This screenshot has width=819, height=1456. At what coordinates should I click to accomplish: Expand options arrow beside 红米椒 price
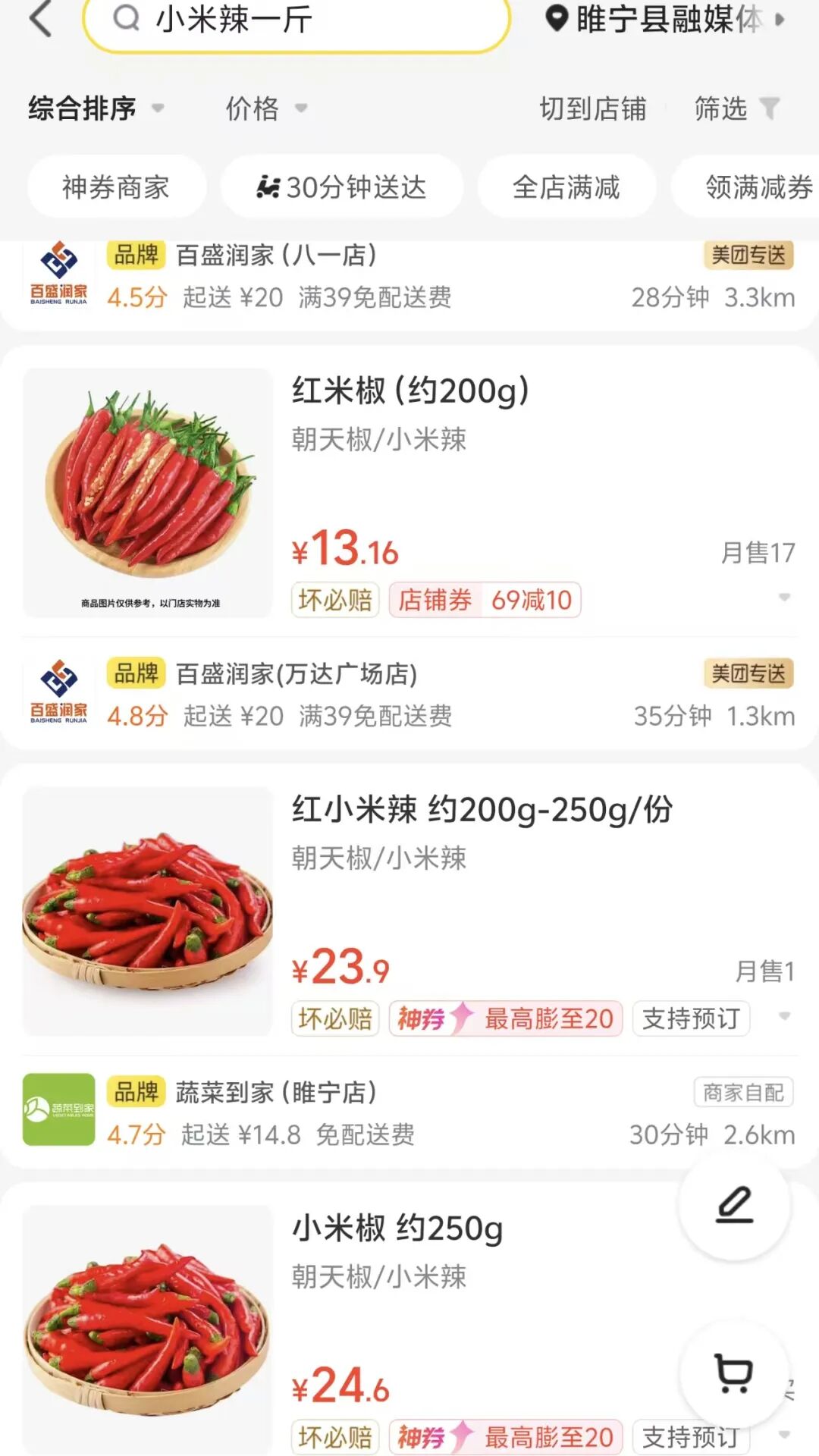786,599
